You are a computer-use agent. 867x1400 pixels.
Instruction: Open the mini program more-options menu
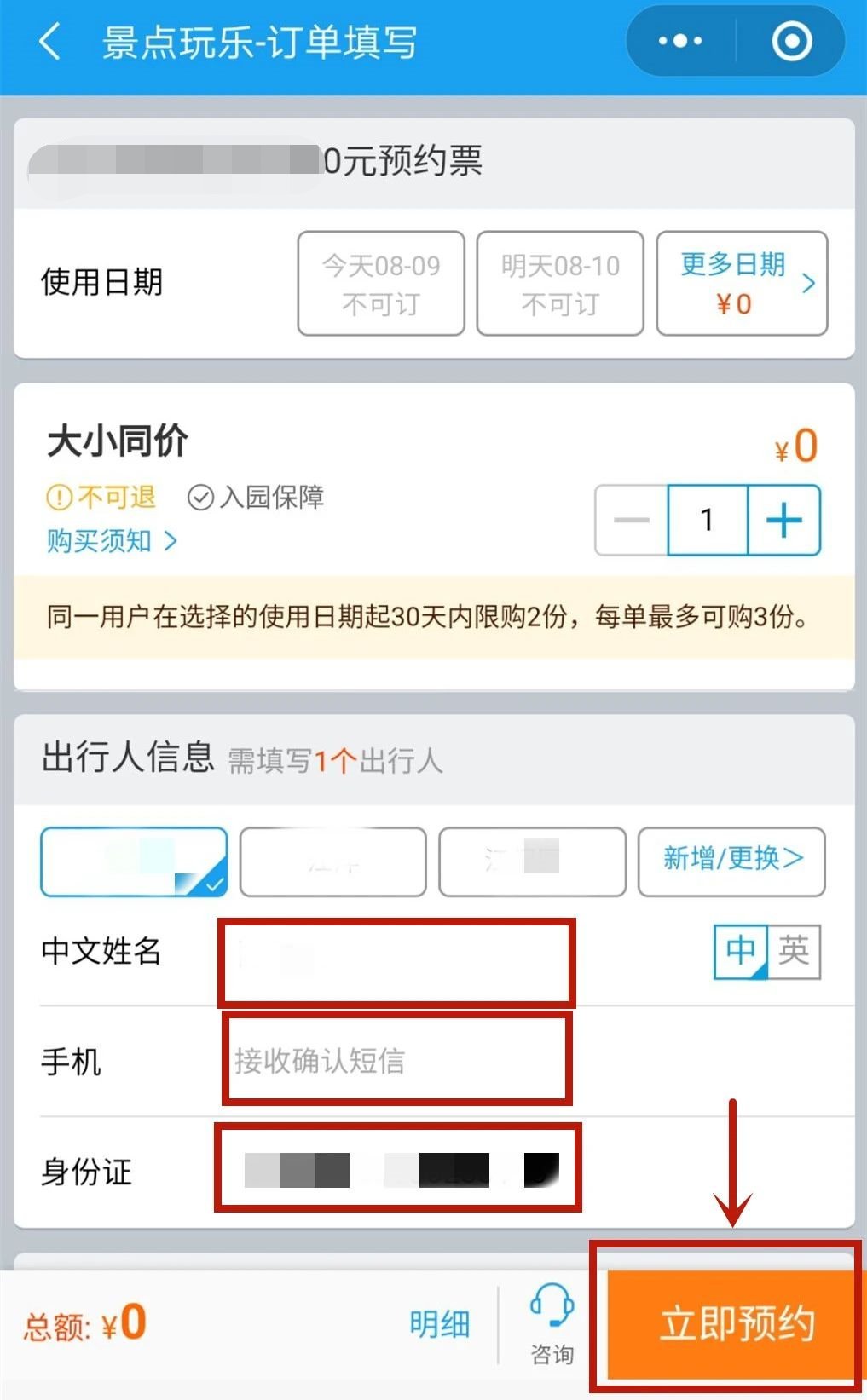point(680,41)
